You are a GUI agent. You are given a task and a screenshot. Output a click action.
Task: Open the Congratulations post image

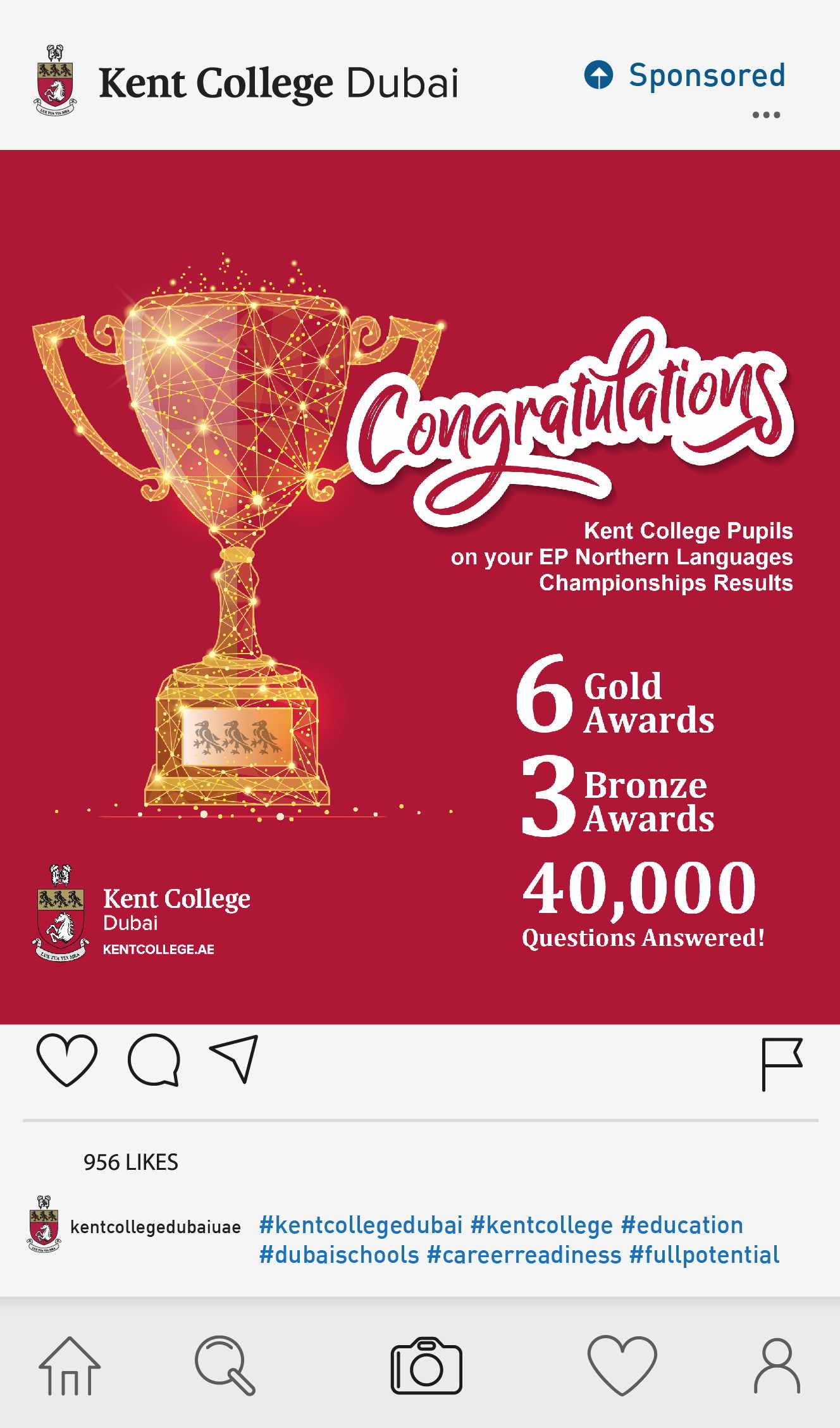click(420, 587)
